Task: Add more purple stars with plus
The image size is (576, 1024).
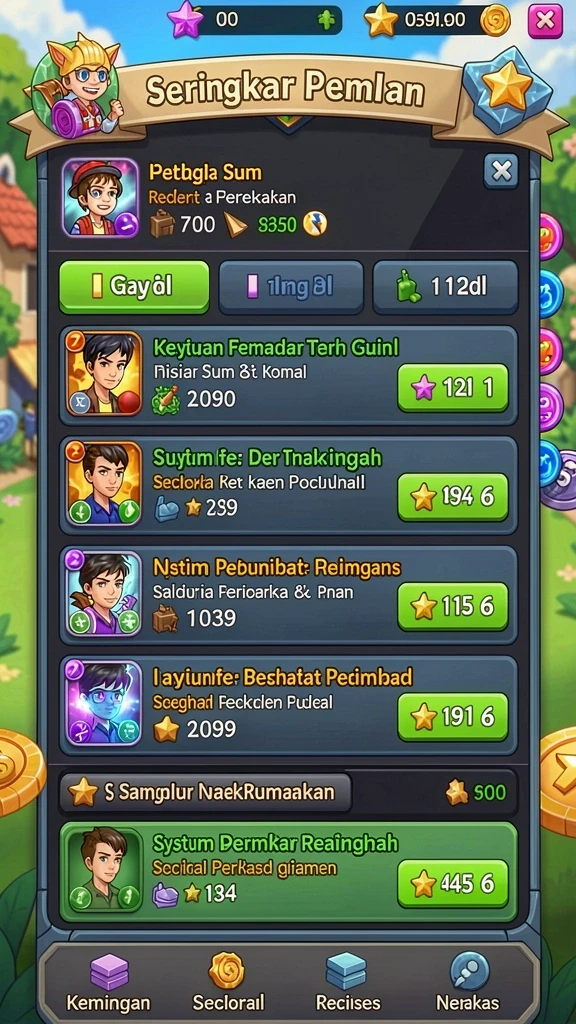Action: point(326,20)
